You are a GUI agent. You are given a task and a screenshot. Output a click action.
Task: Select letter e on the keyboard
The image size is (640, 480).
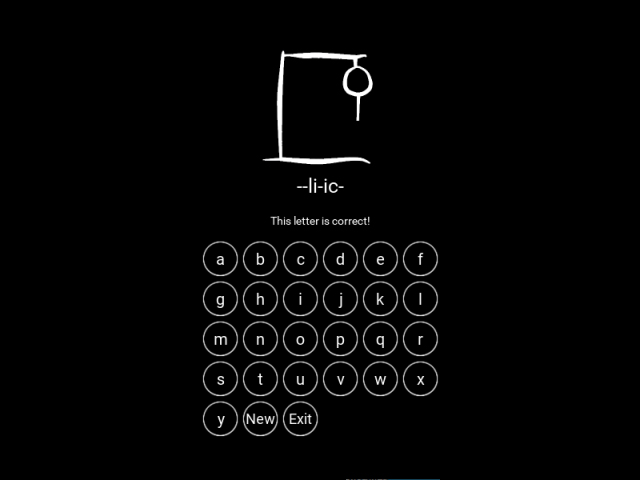click(380, 259)
